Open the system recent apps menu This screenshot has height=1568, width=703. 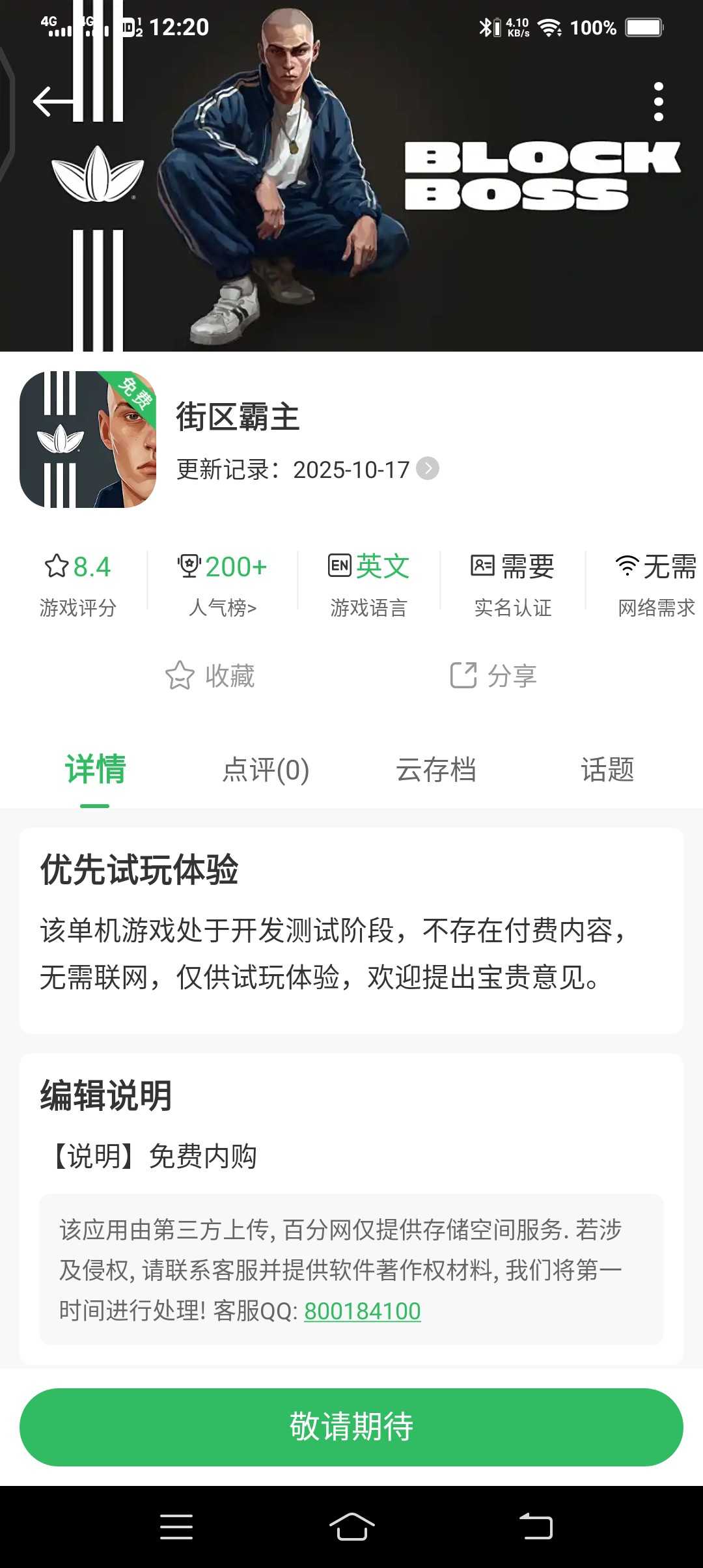point(176,1526)
